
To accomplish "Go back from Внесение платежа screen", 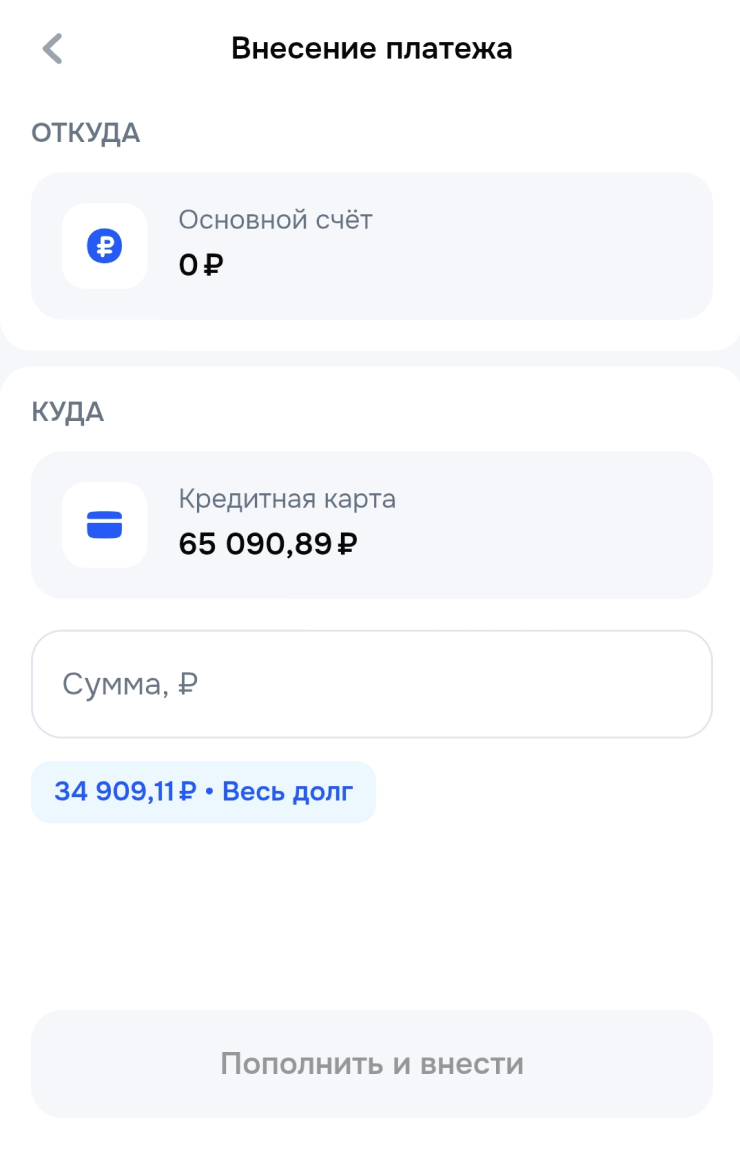I will (53, 49).
